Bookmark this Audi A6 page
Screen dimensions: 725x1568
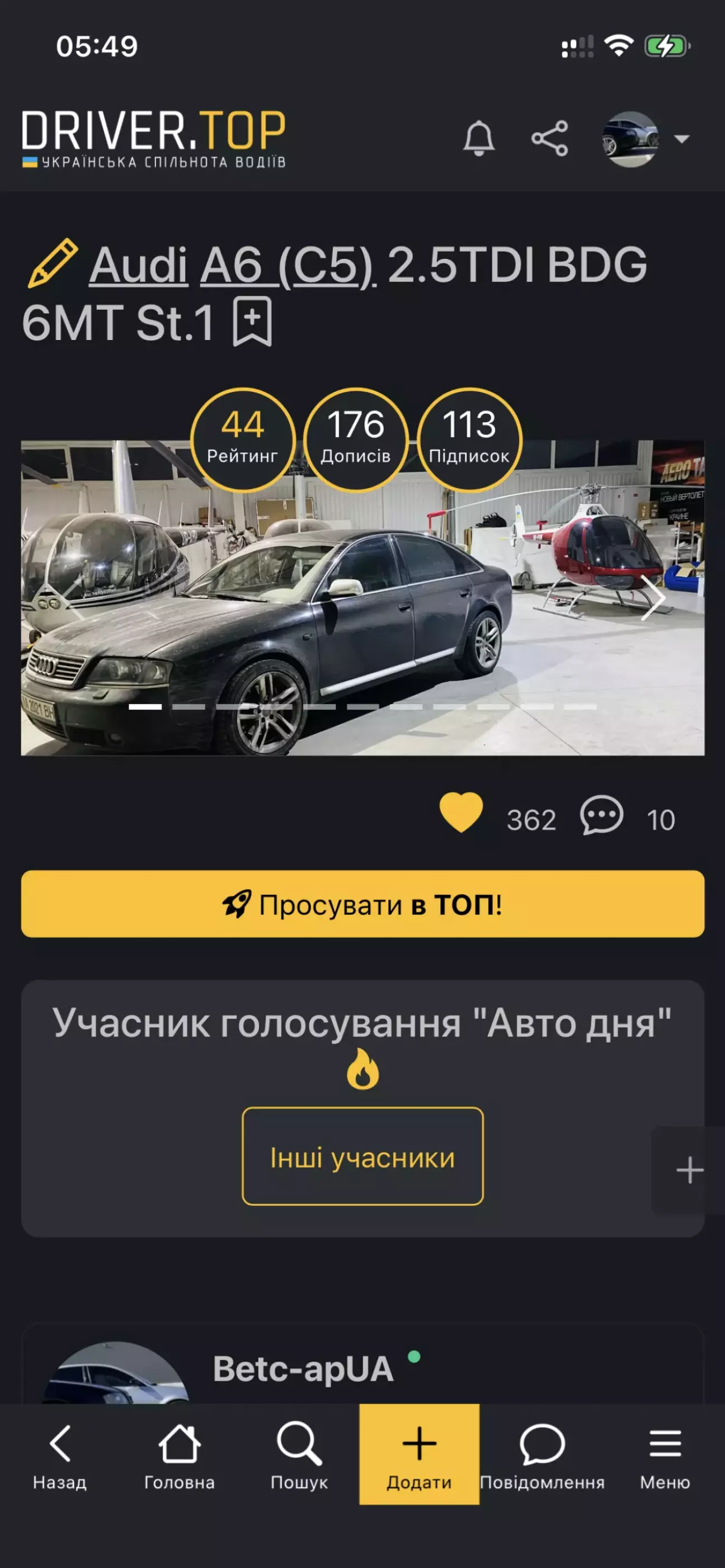click(252, 322)
